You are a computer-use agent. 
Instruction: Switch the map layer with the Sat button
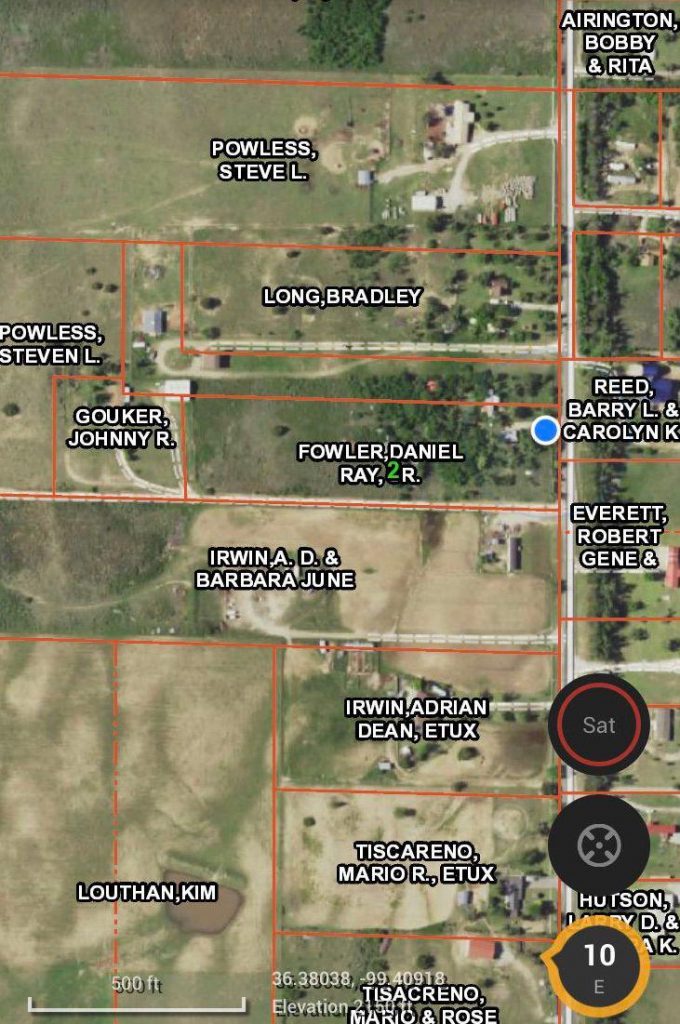(599, 725)
